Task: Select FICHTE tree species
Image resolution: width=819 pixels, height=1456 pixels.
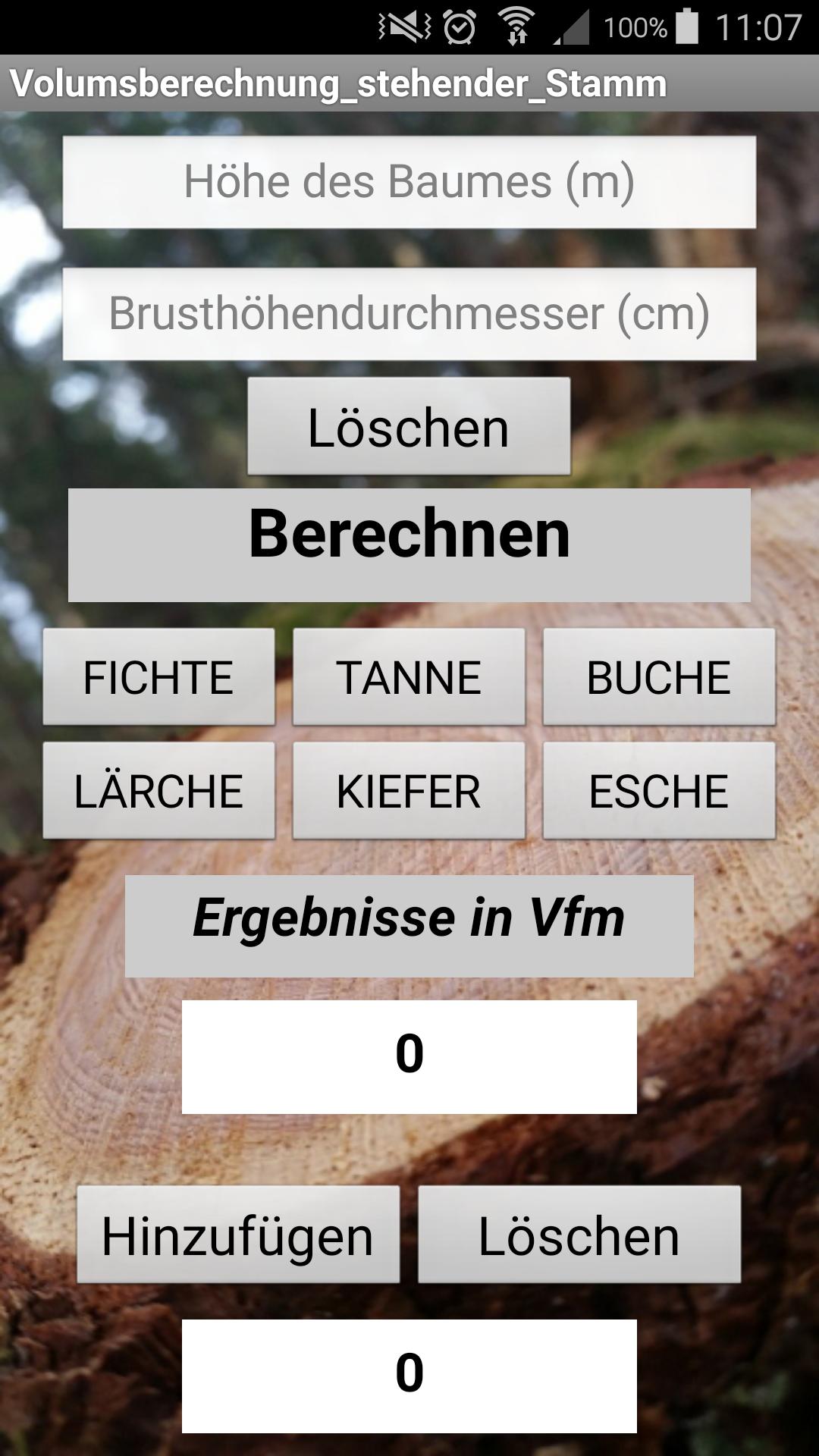Action: click(x=158, y=676)
